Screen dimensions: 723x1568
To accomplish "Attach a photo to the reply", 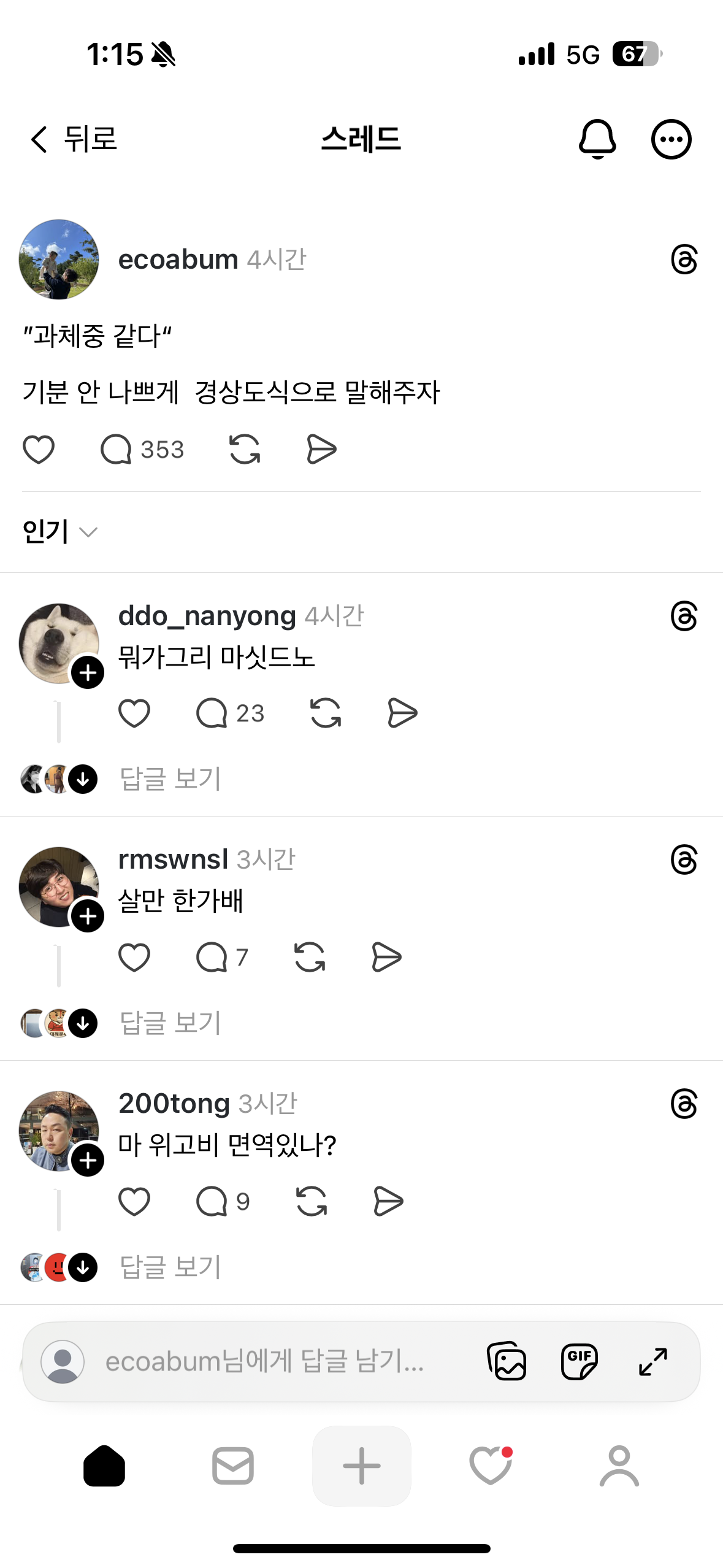I will click(507, 1362).
